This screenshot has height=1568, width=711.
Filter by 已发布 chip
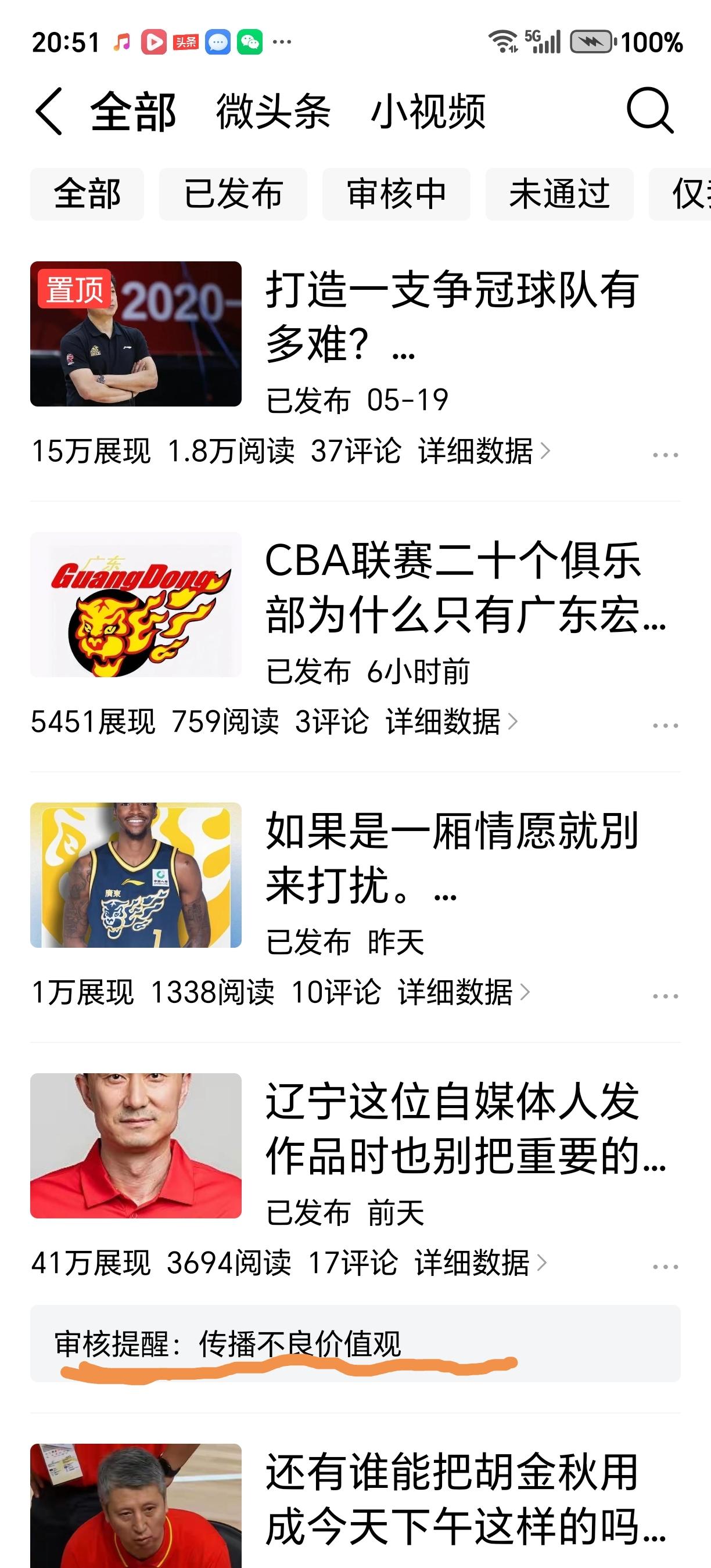pyautogui.click(x=233, y=194)
